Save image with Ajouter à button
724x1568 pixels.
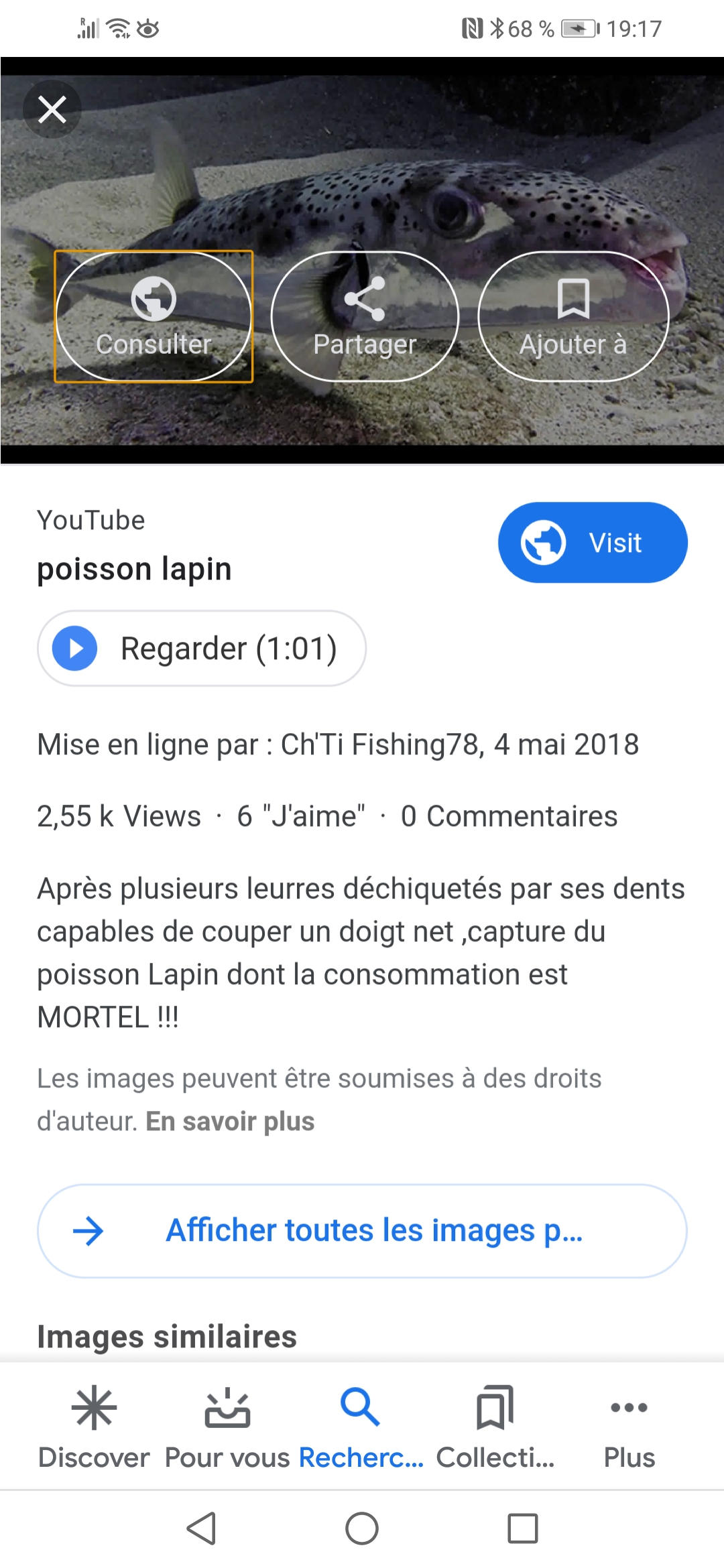(x=573, y=316)
